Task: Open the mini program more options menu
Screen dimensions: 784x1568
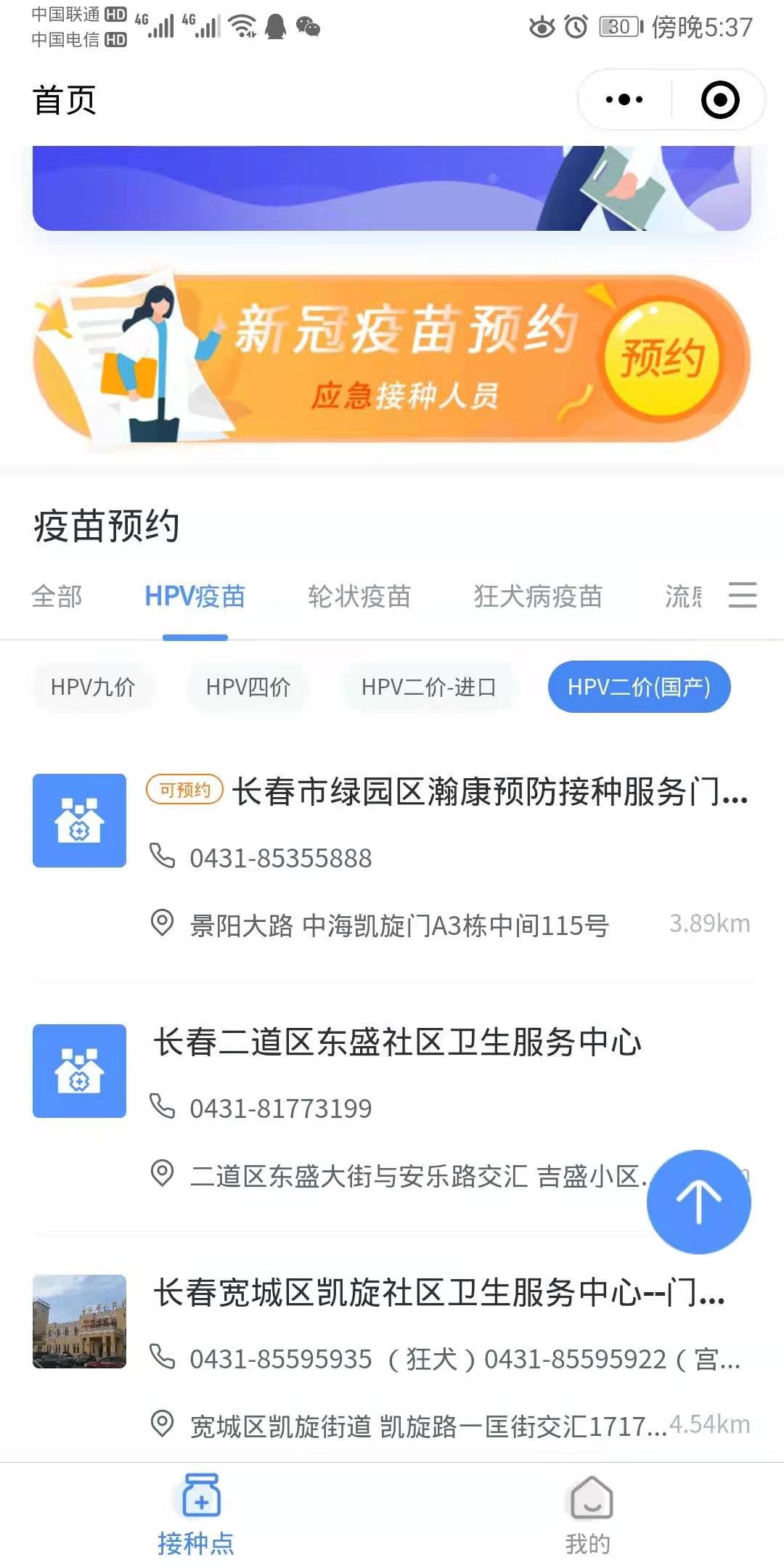Action: (624, 99)
